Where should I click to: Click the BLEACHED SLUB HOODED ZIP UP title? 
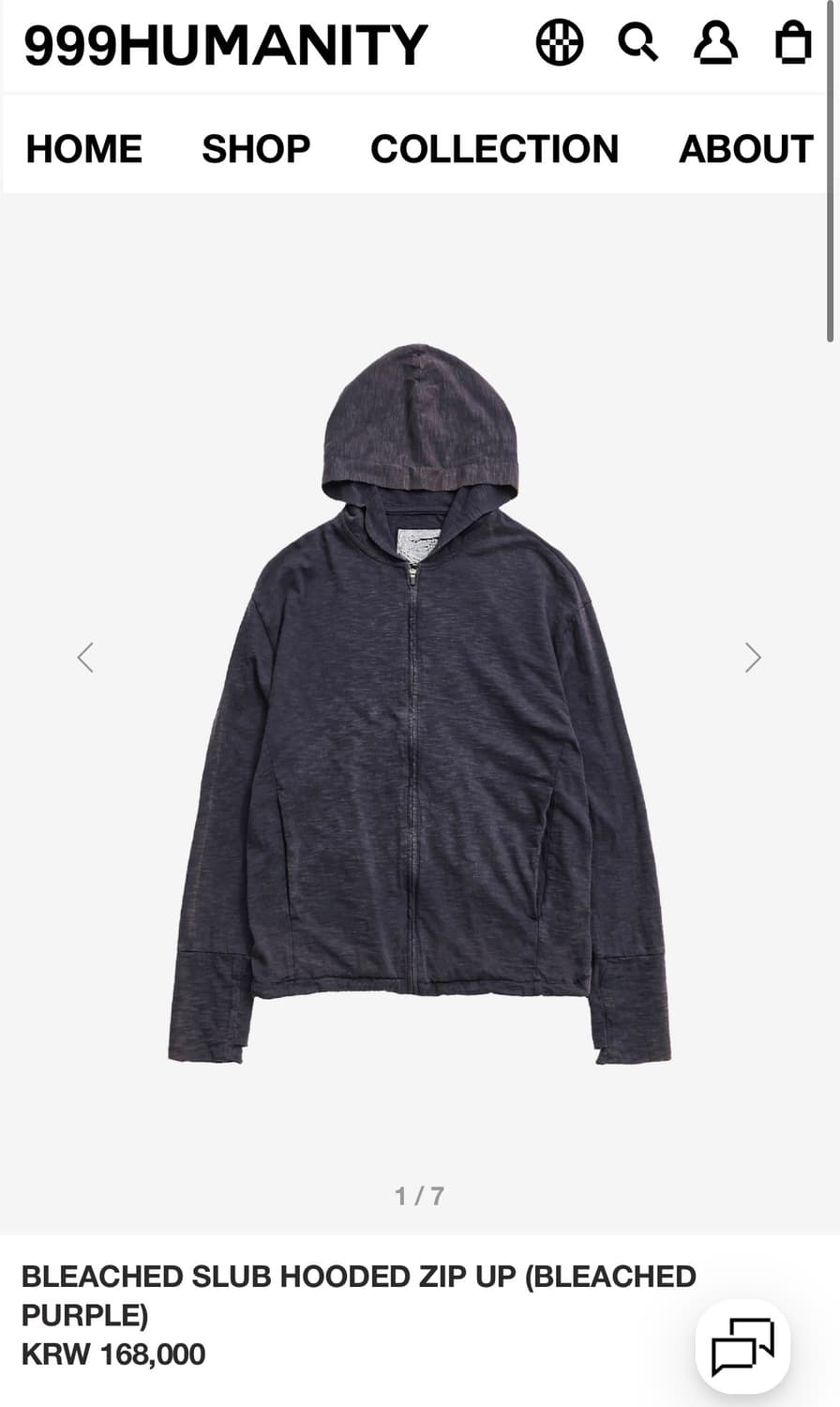[x=359, y=1276]
